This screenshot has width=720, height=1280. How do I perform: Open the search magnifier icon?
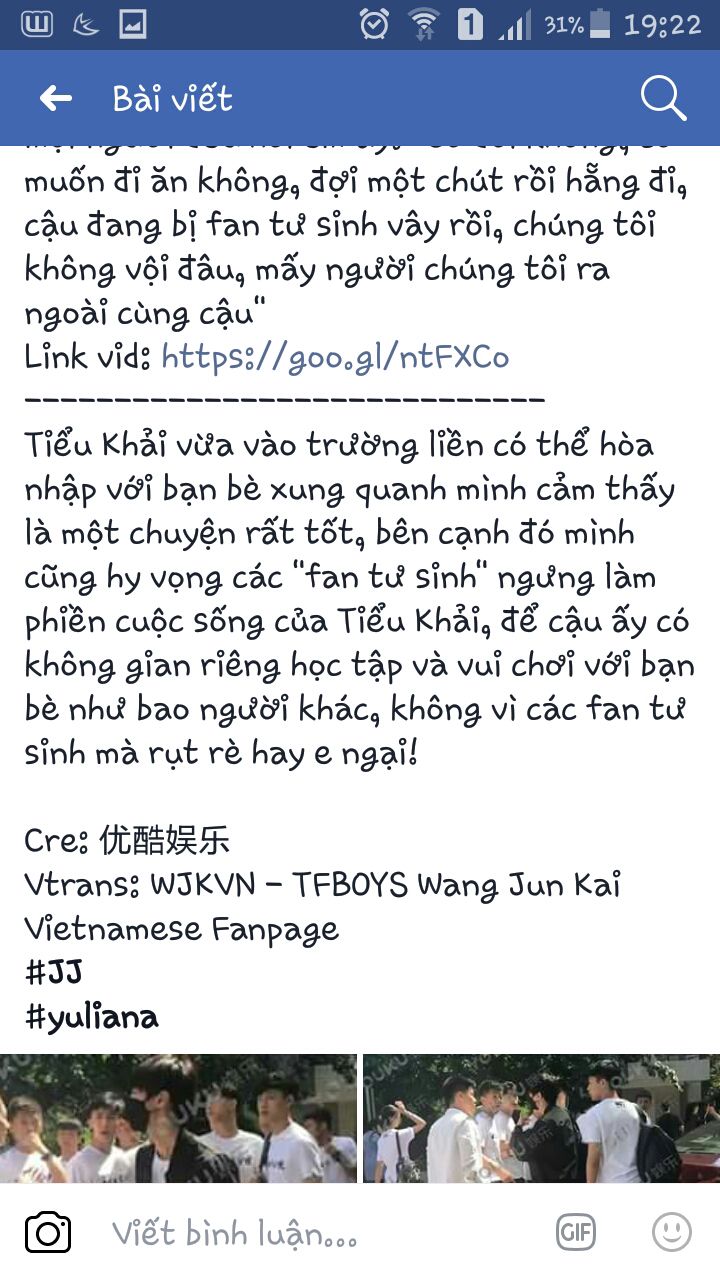point(662,98)
